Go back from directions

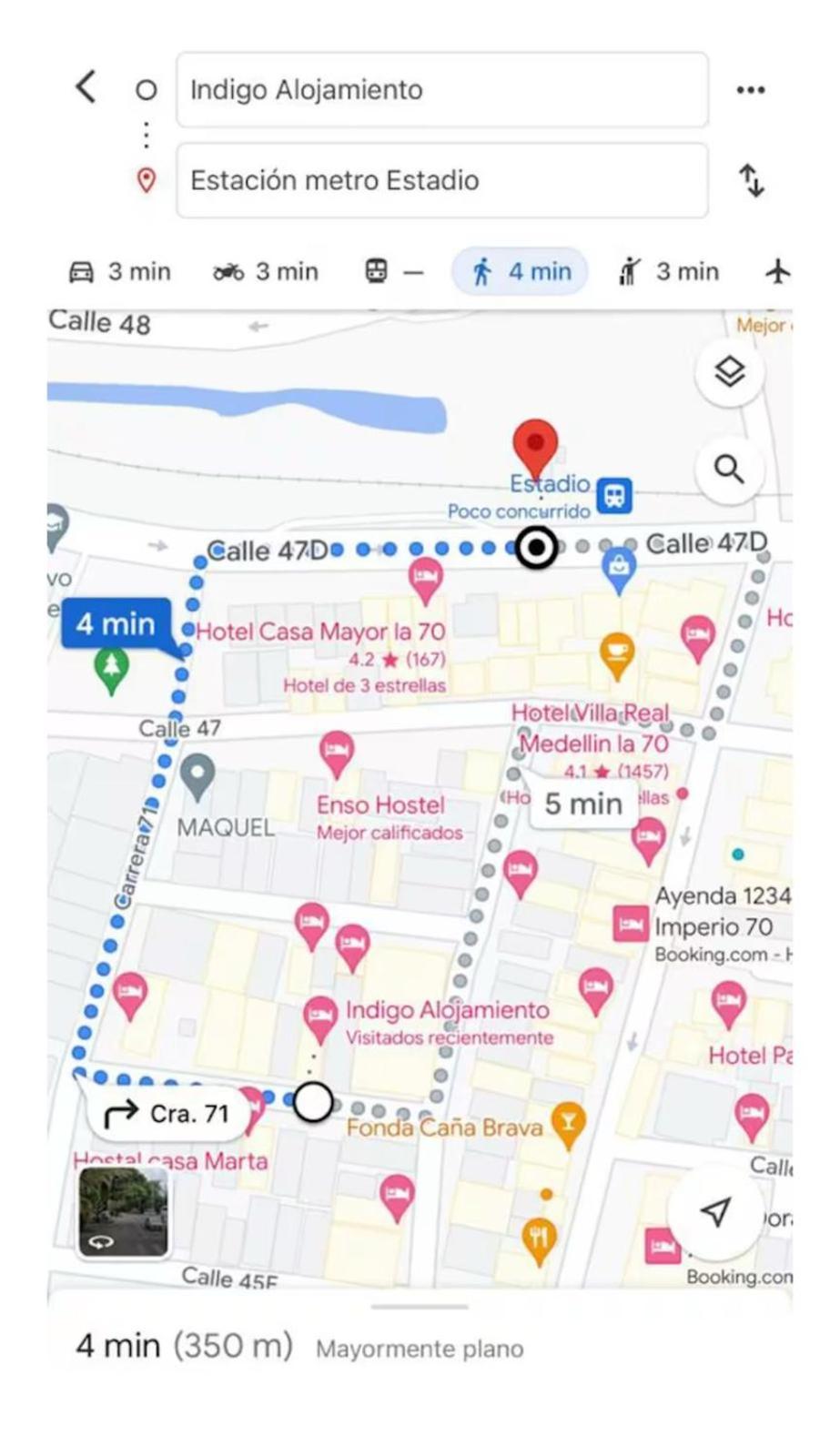86,87
